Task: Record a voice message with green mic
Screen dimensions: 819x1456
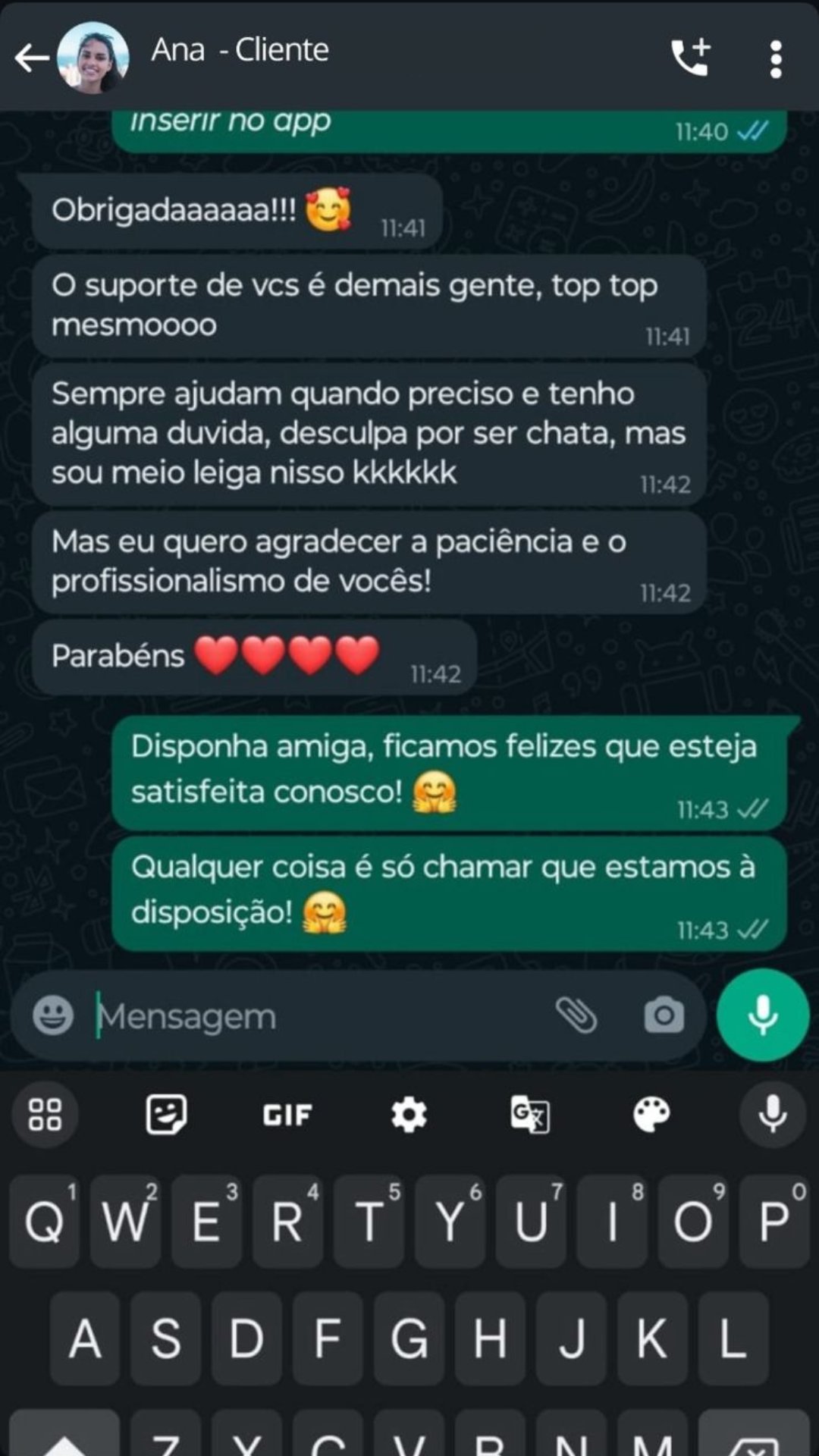Action: tap(763, 1015)
